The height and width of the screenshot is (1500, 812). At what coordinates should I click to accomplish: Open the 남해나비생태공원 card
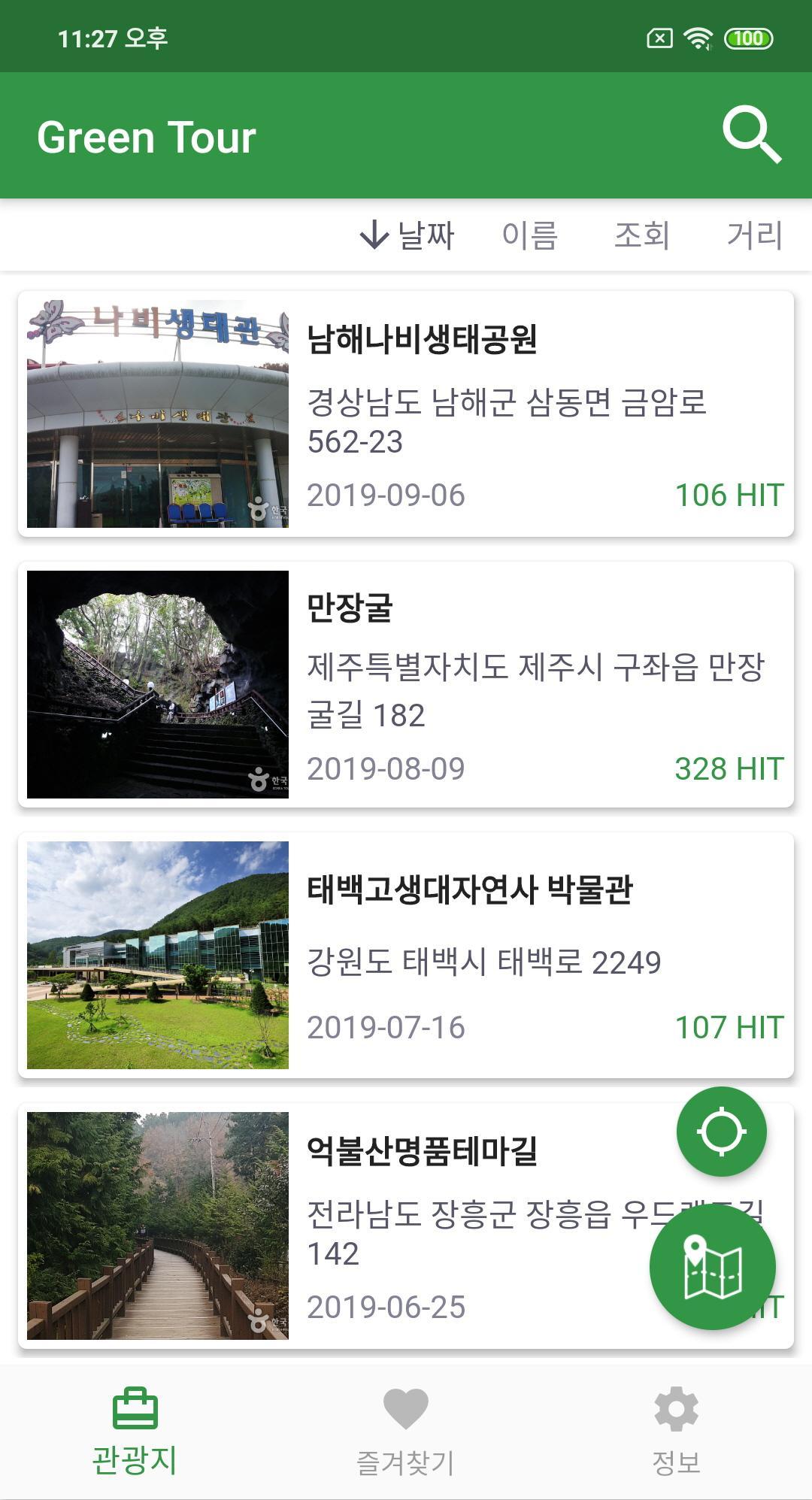pos(406,414)
